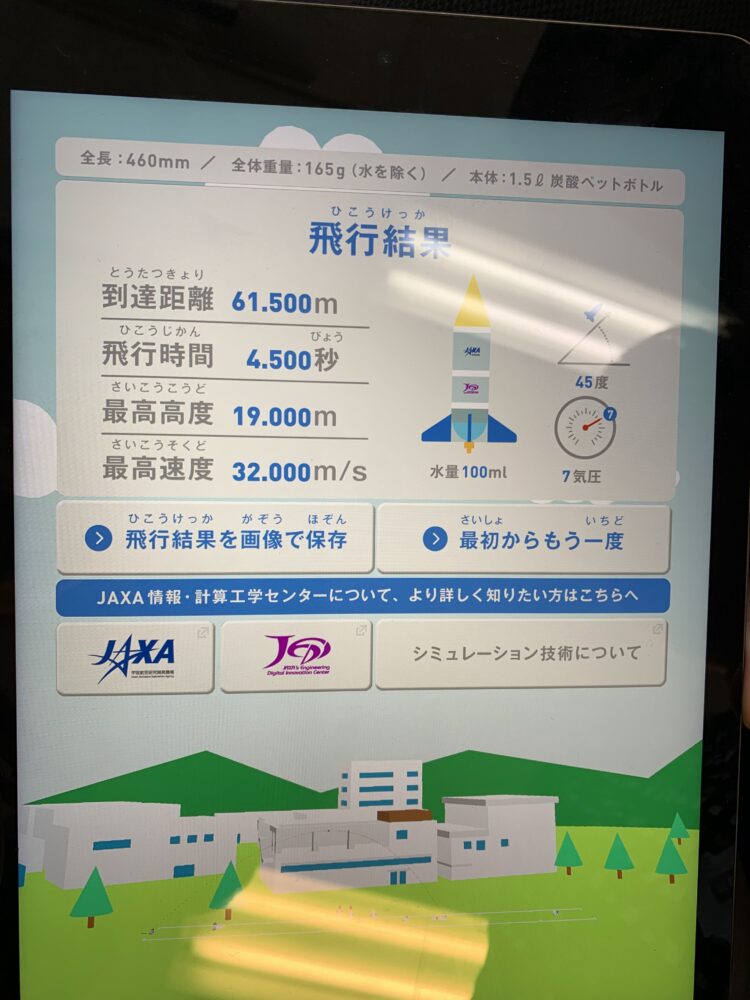This screenshot has width=750, height=1000.
Task: Open シミュレーション技術について page
Action: tap(522, 653)
